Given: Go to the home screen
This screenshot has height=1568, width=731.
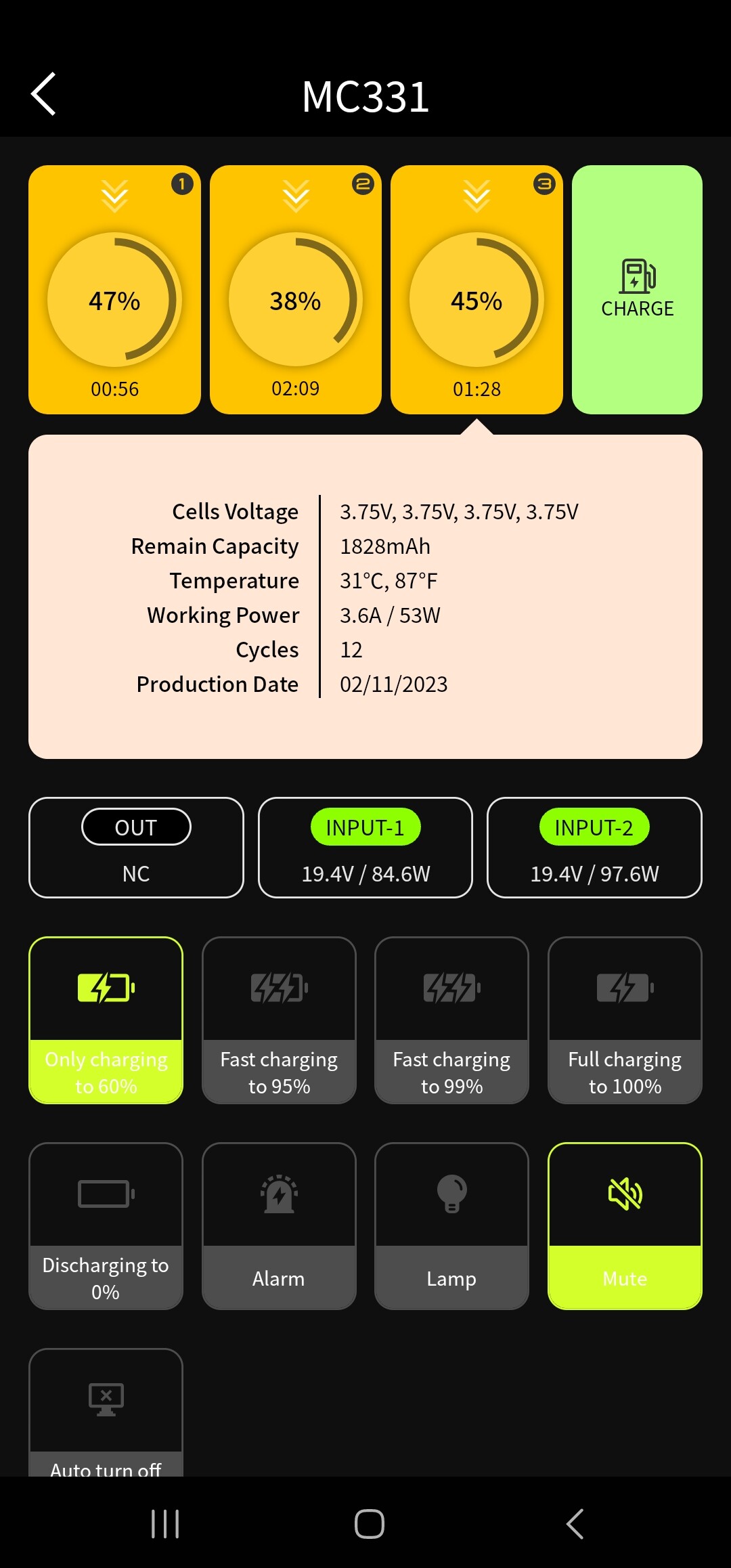Looking at the screenshot, I should click(x=370, y=1524).
